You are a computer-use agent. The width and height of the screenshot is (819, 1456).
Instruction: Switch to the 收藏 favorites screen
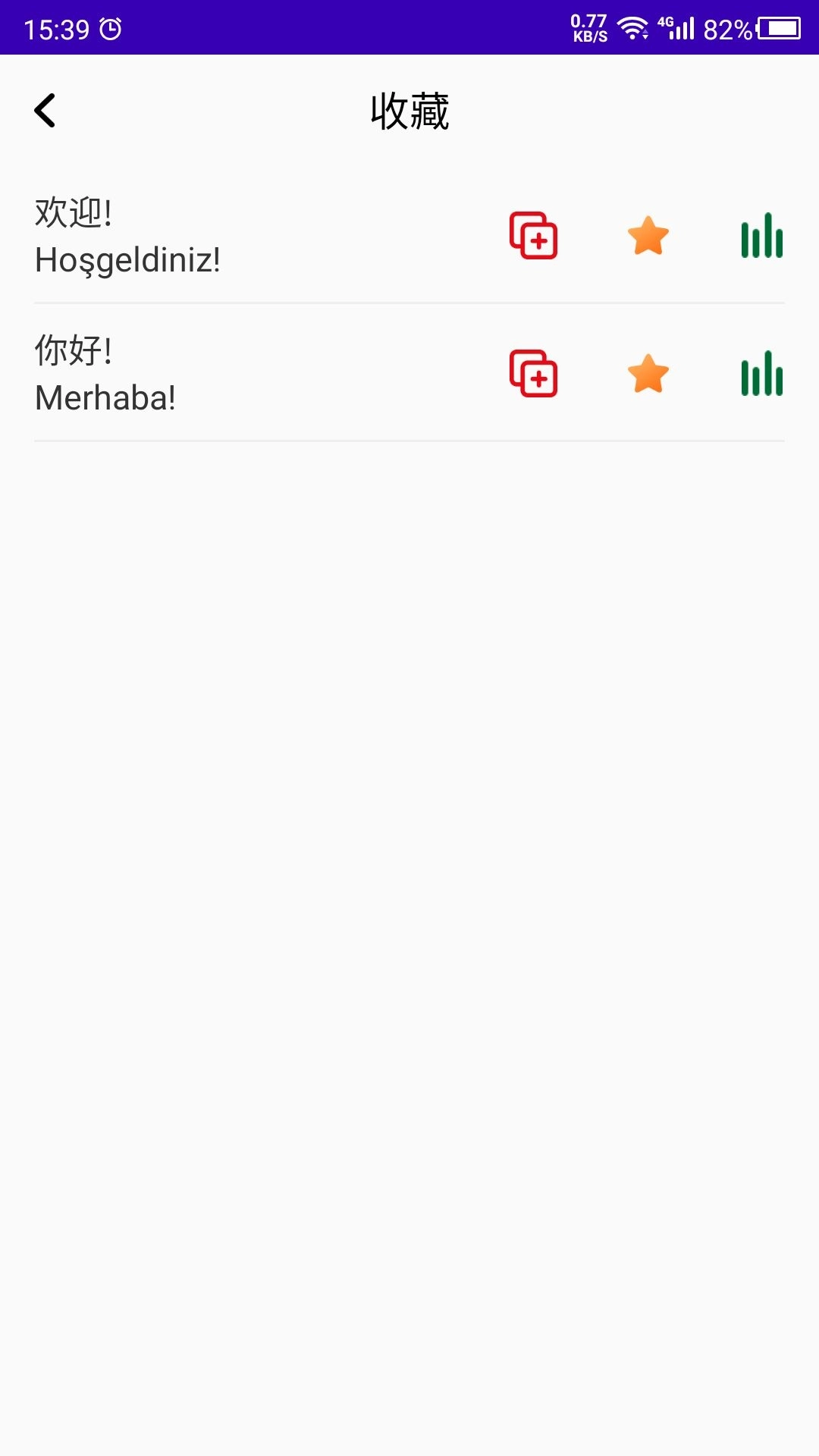click(409, 110)
